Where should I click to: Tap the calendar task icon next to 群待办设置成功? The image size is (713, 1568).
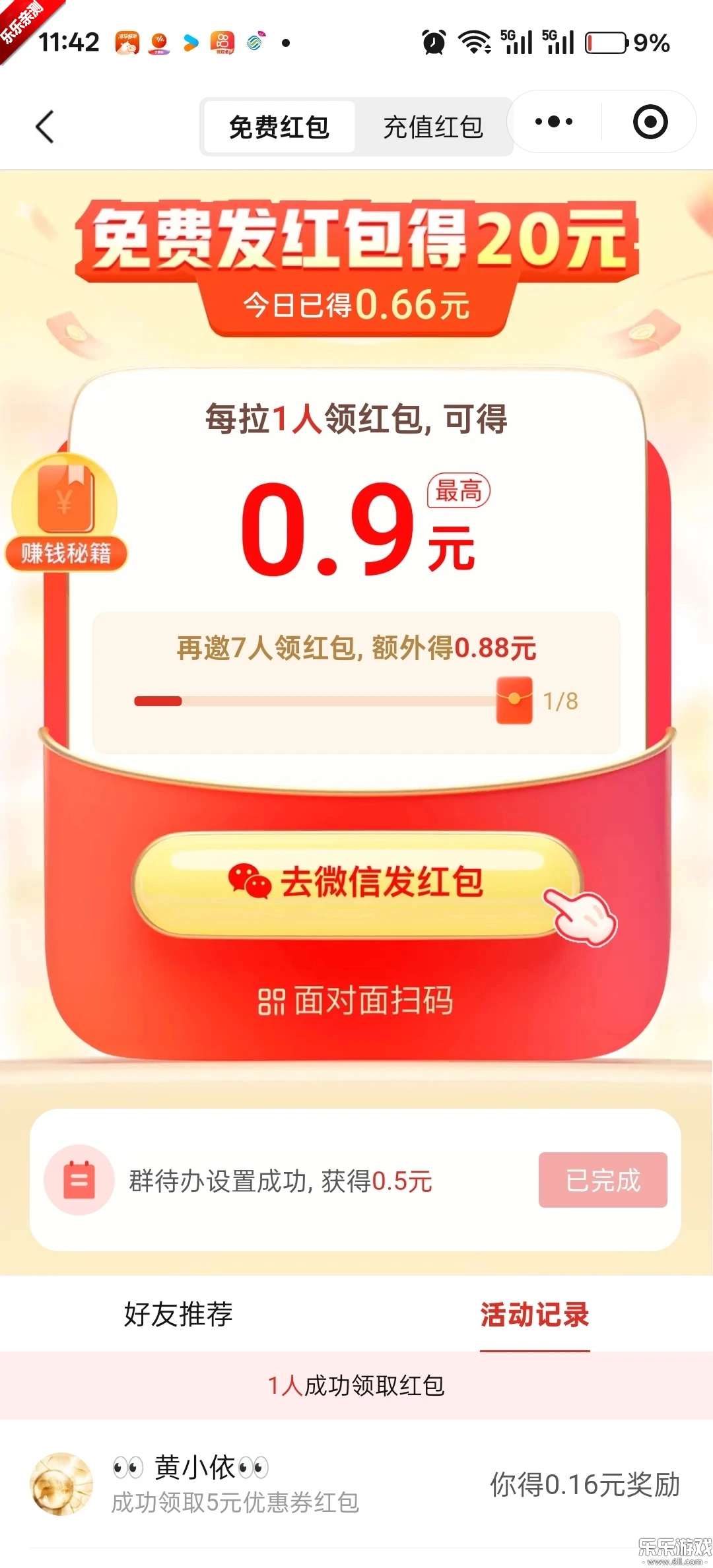click(x=79, y=1181)
